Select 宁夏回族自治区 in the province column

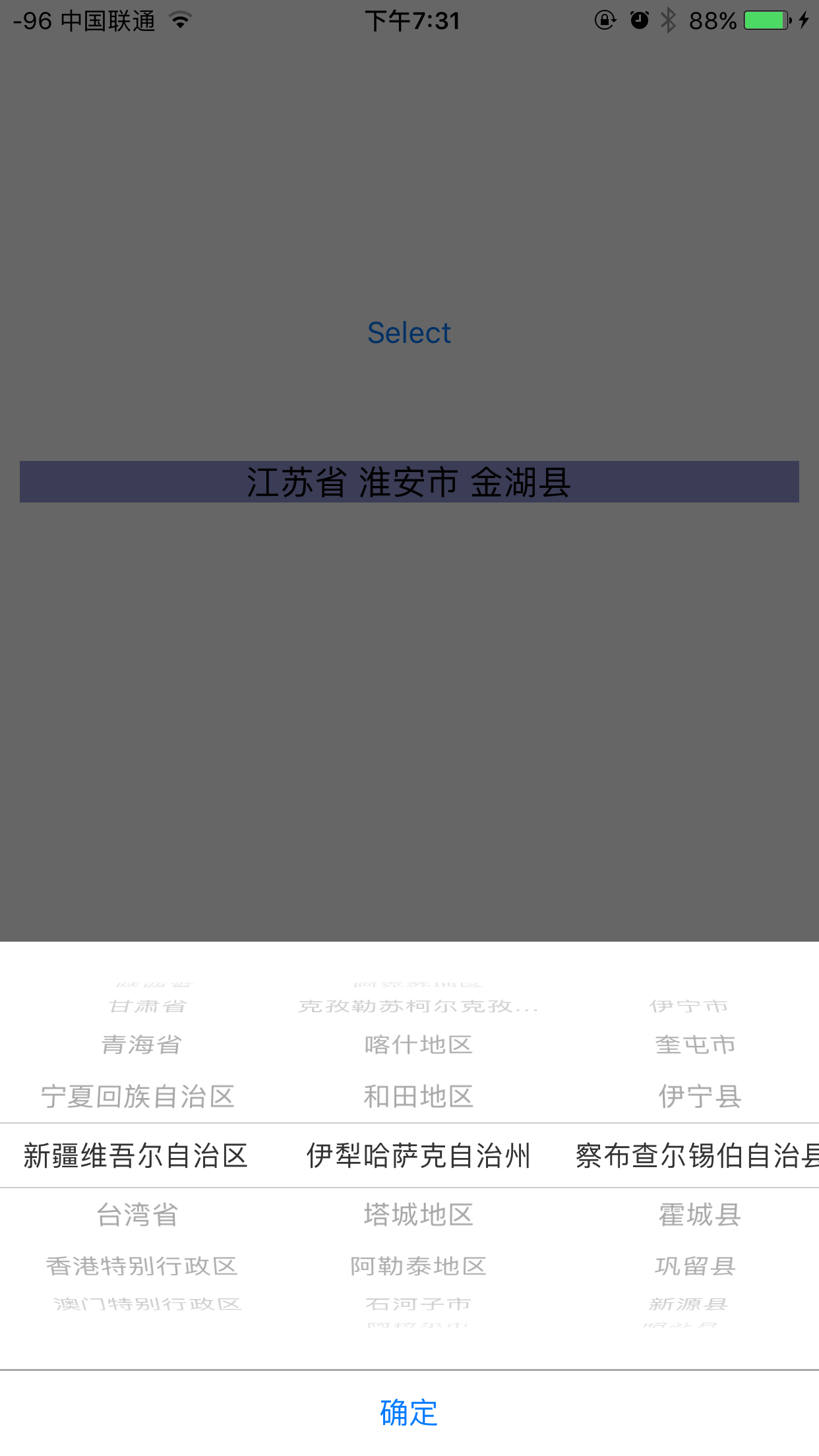pos(137,1097)
